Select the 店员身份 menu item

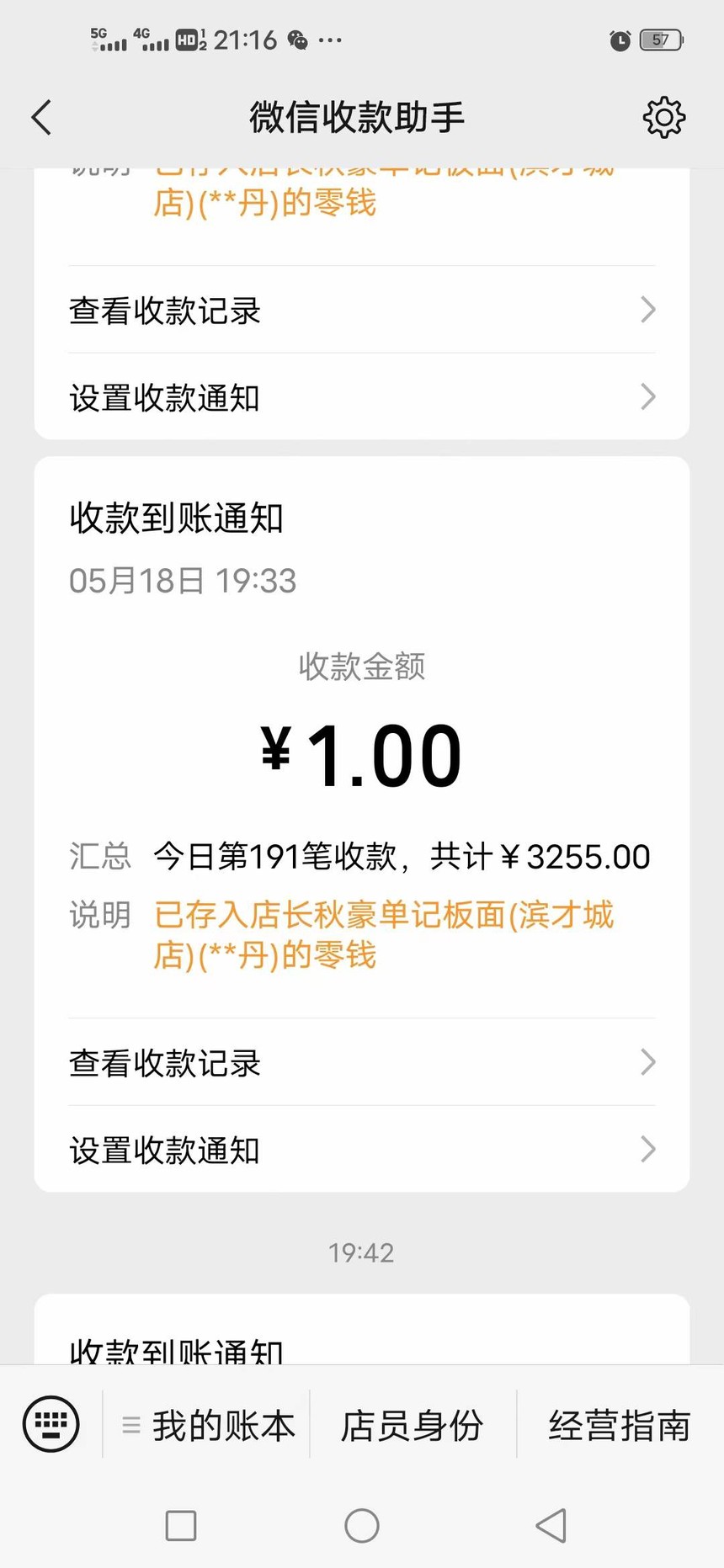coord(413,1425)
